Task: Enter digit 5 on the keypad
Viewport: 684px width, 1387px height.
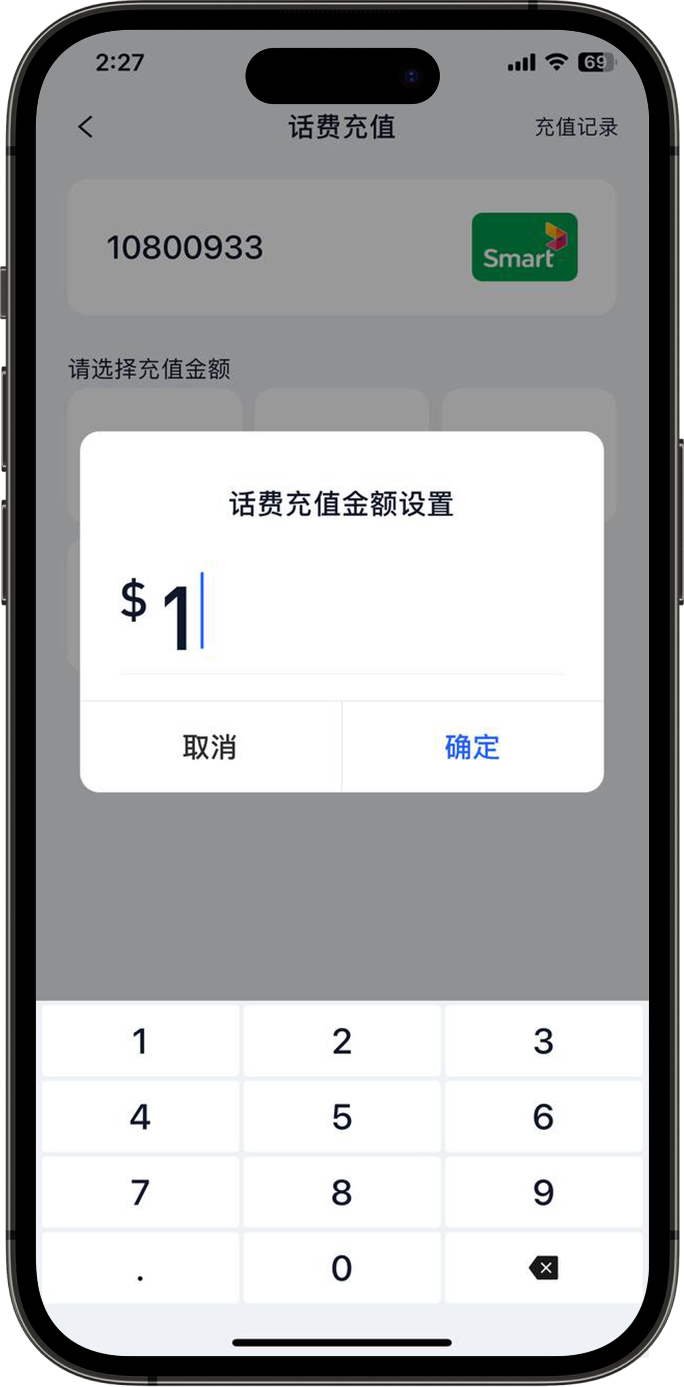Action: click(x=342, y=1117)
